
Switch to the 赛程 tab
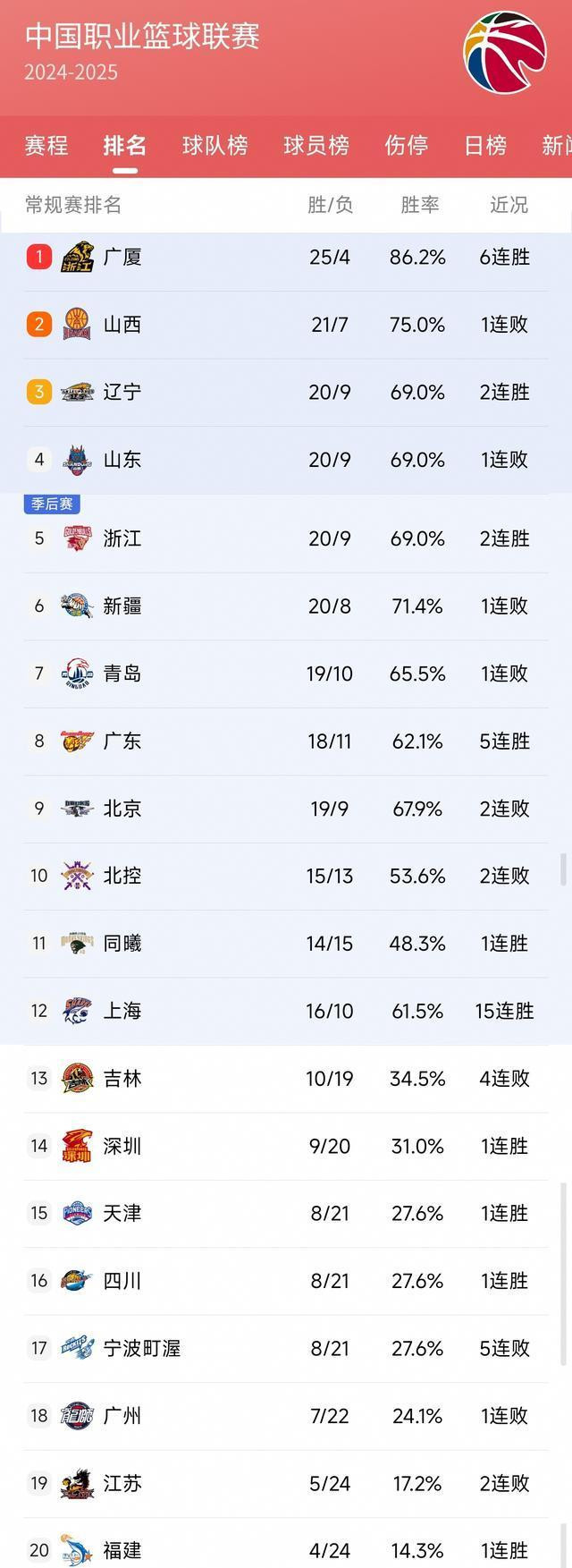coord(46,145)
